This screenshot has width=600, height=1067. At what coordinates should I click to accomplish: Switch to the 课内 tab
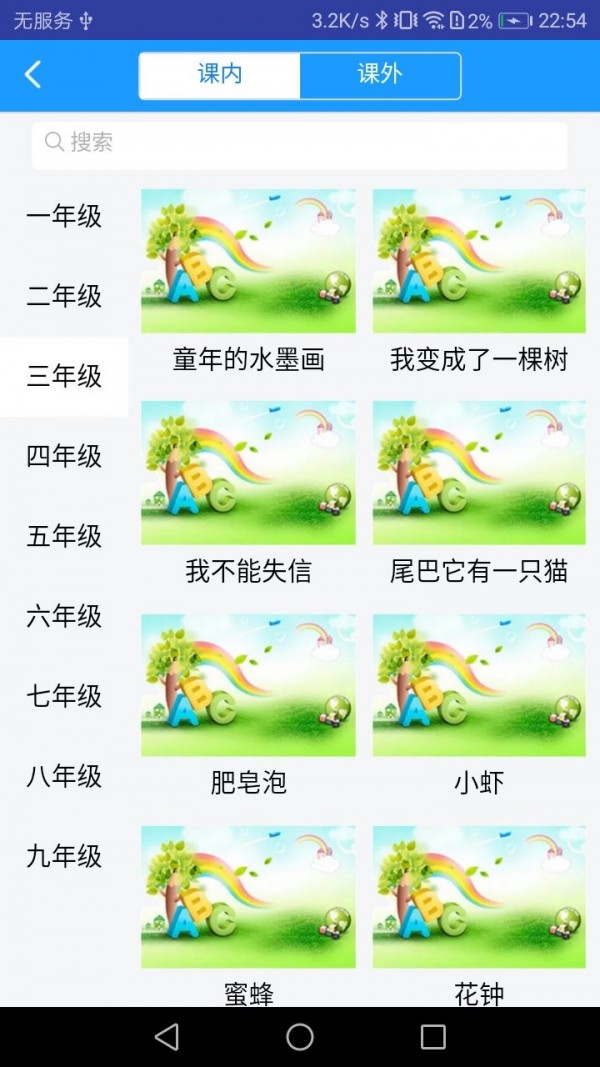[219, 75]
